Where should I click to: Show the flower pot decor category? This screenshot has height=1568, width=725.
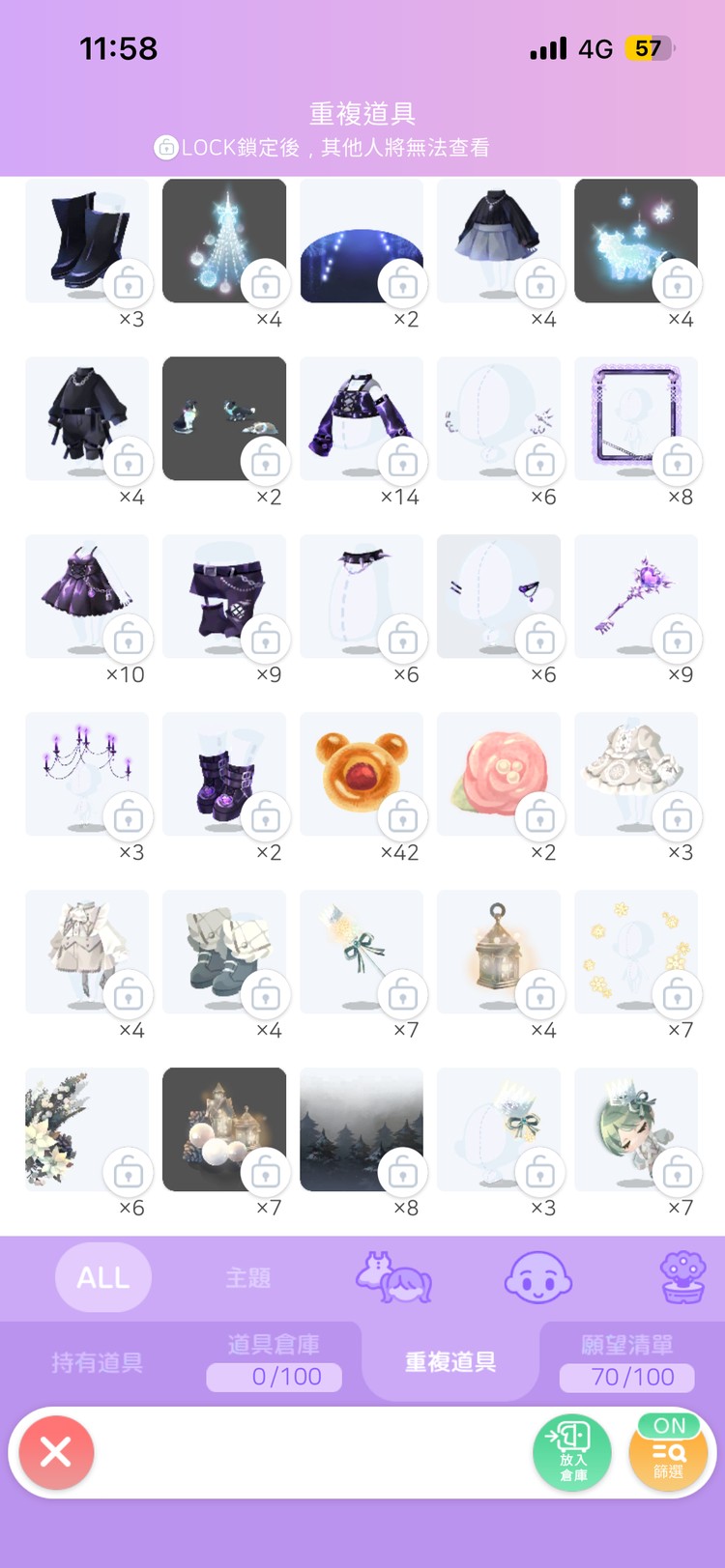click(x=682, y=1277)
